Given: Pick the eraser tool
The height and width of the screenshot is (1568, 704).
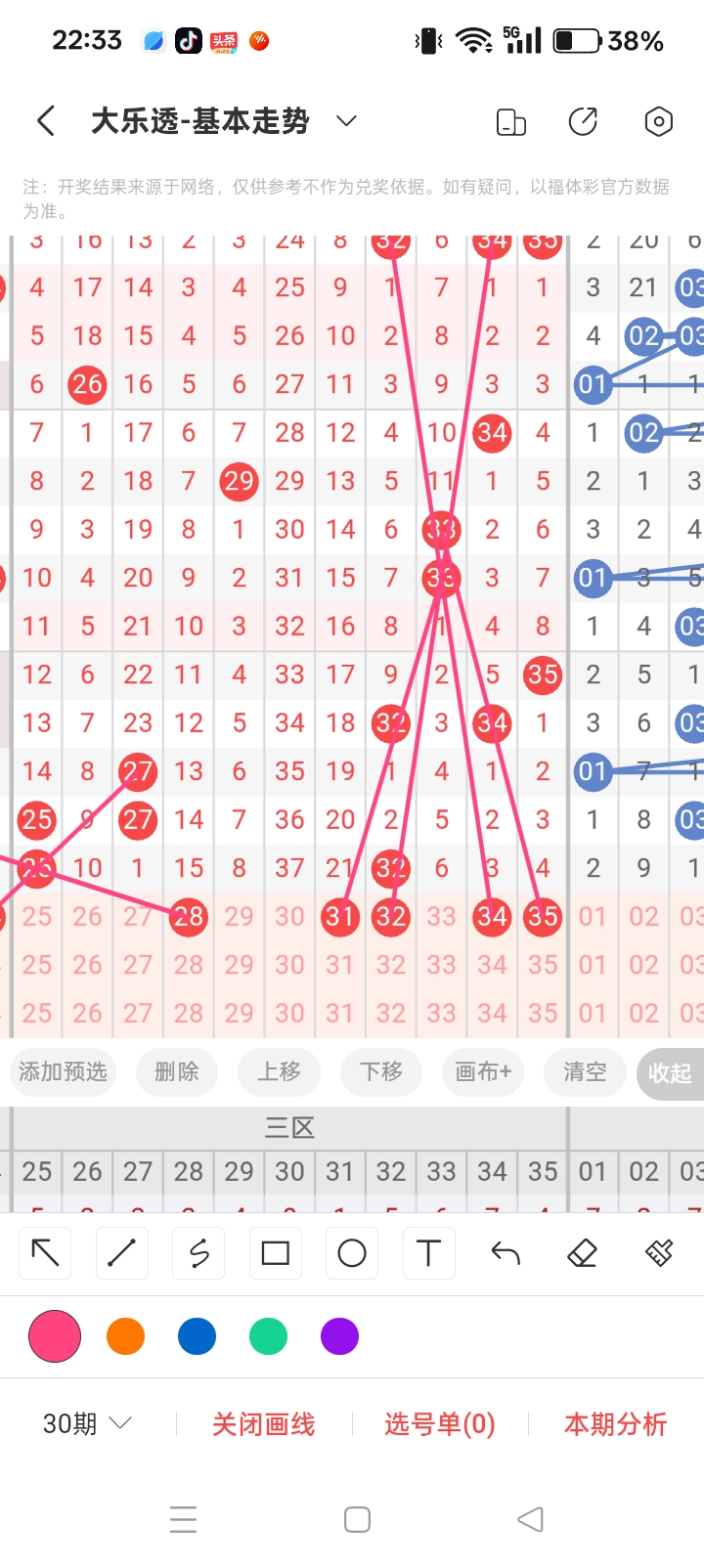Looking at the screenshot, I should pyautogui.click(x=582, y=1252).
